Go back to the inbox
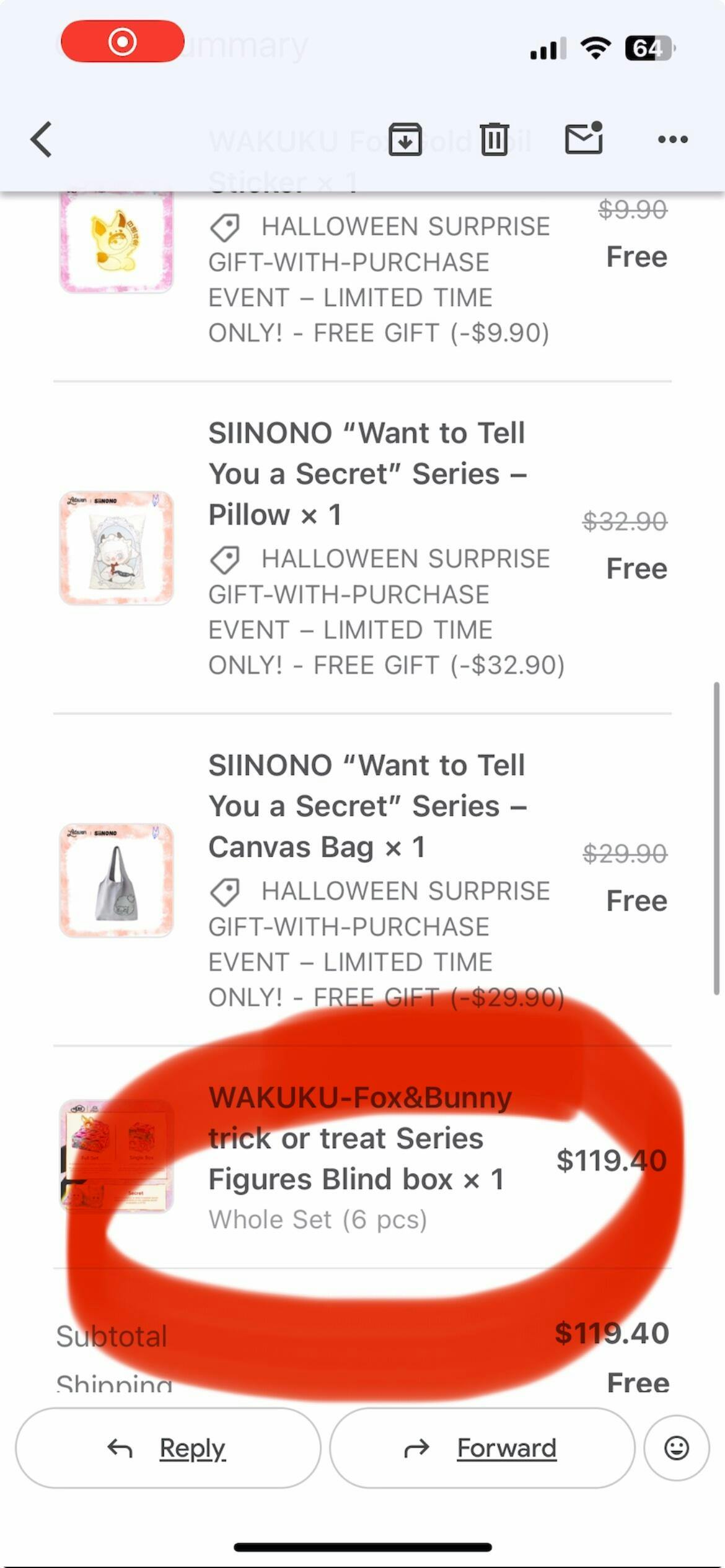The height and width of the screenshot is (1568, 725). (x=41, y=139)
